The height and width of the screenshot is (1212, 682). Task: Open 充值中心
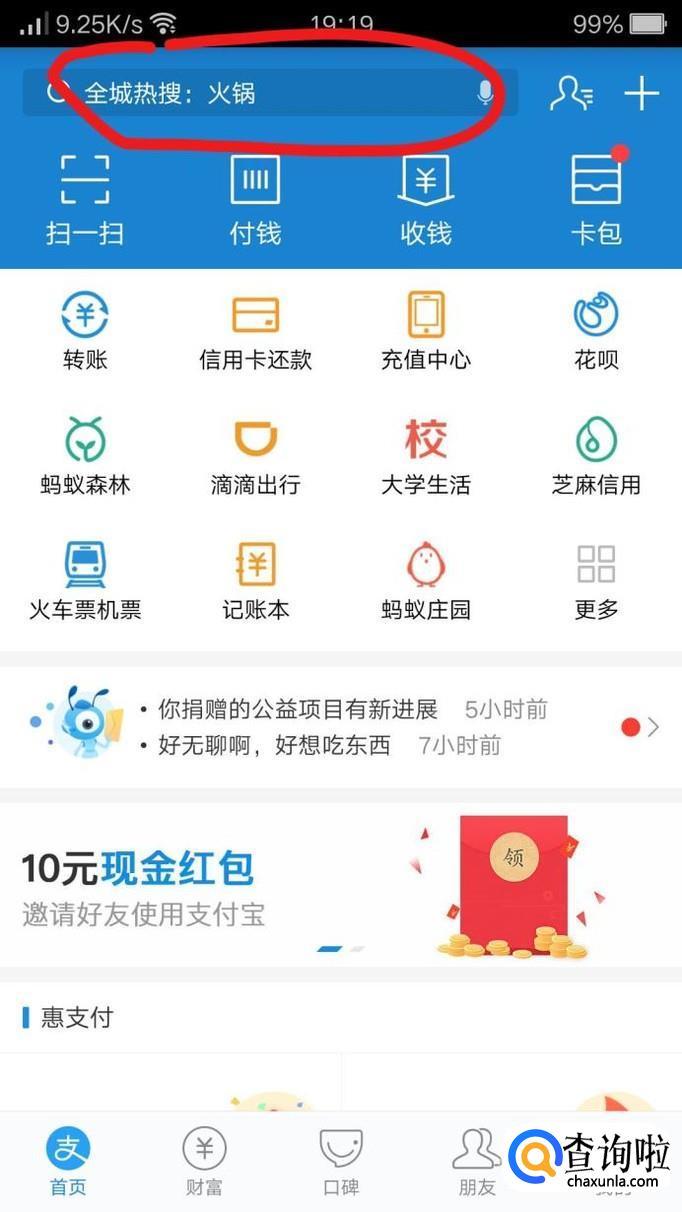[426, 332]
